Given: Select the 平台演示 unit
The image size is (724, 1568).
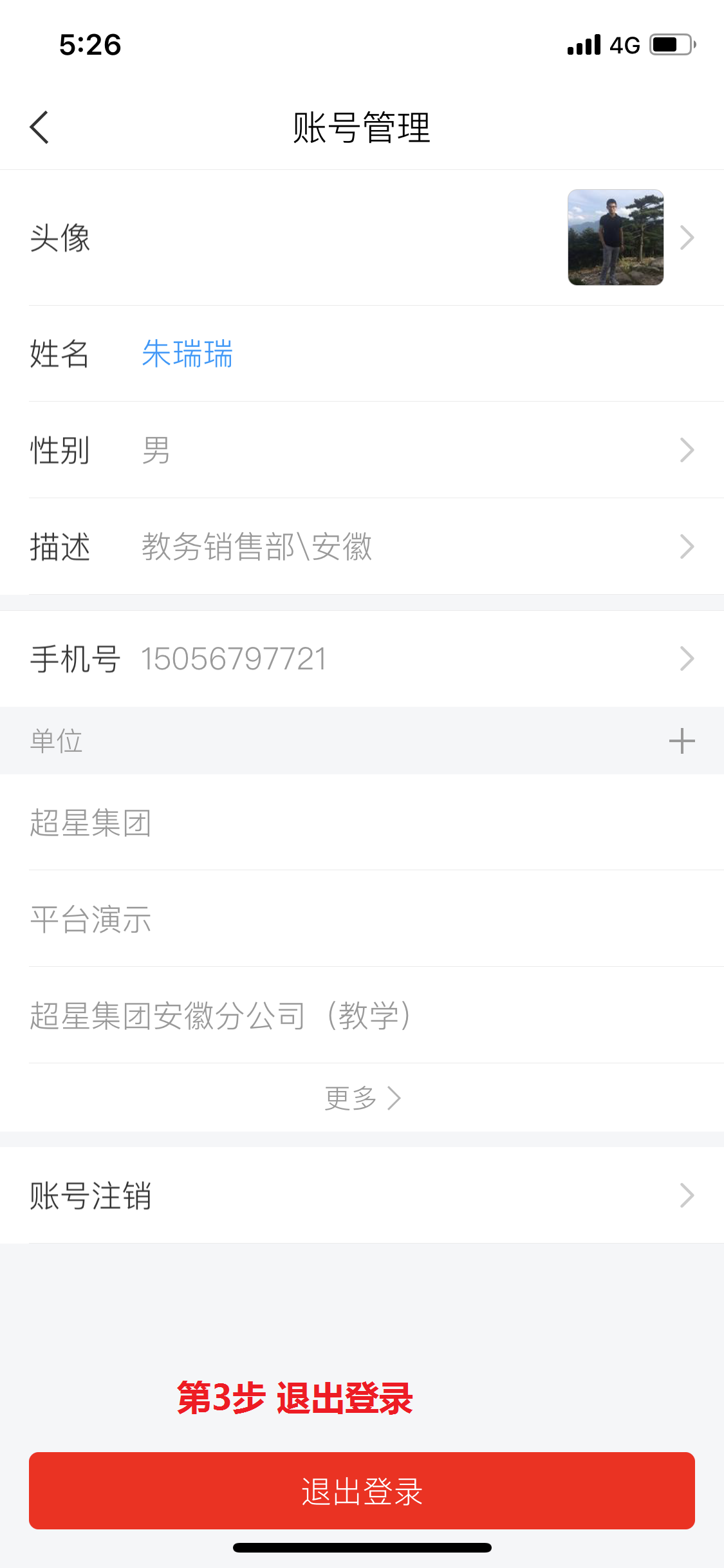Looking at the screenshot, I should 91,919.
